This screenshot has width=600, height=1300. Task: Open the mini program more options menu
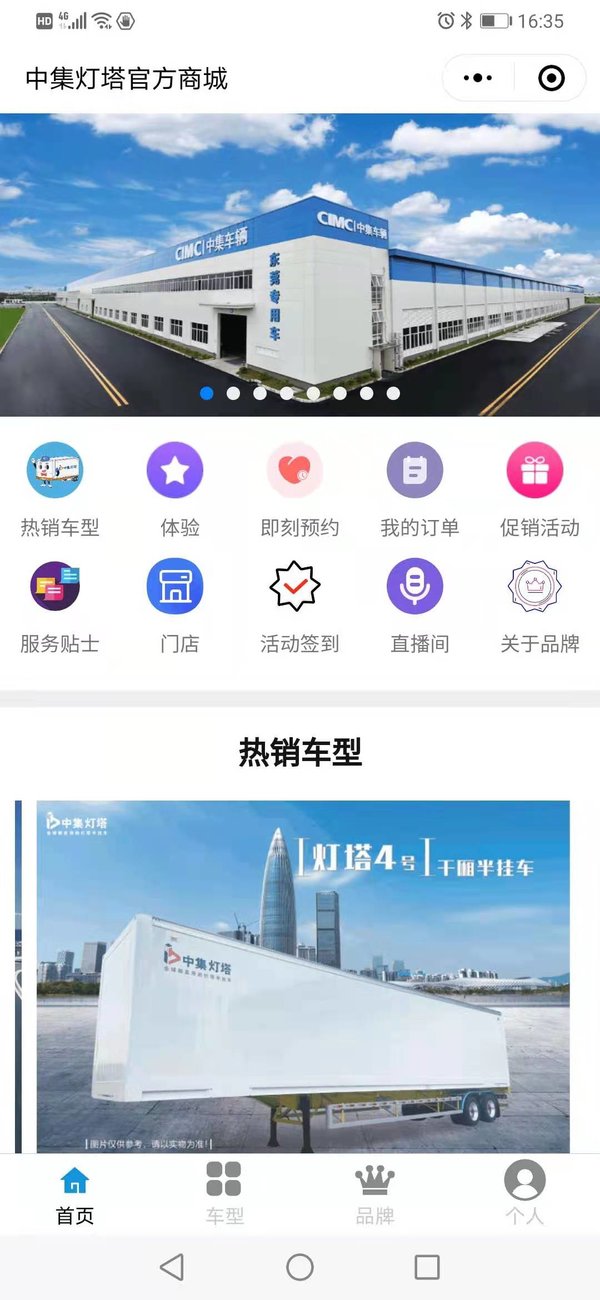pyautogui.click(x=479, y=78)
